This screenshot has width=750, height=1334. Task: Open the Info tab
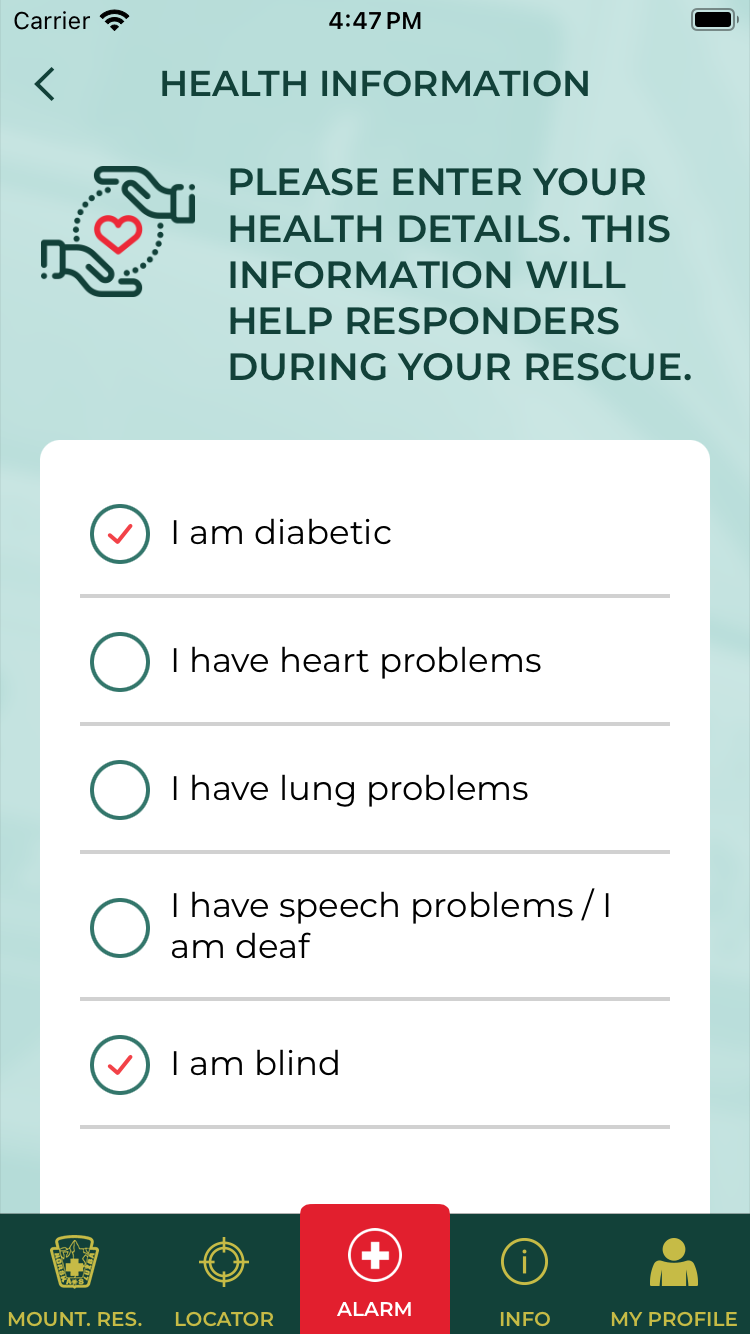(525, 1275)
